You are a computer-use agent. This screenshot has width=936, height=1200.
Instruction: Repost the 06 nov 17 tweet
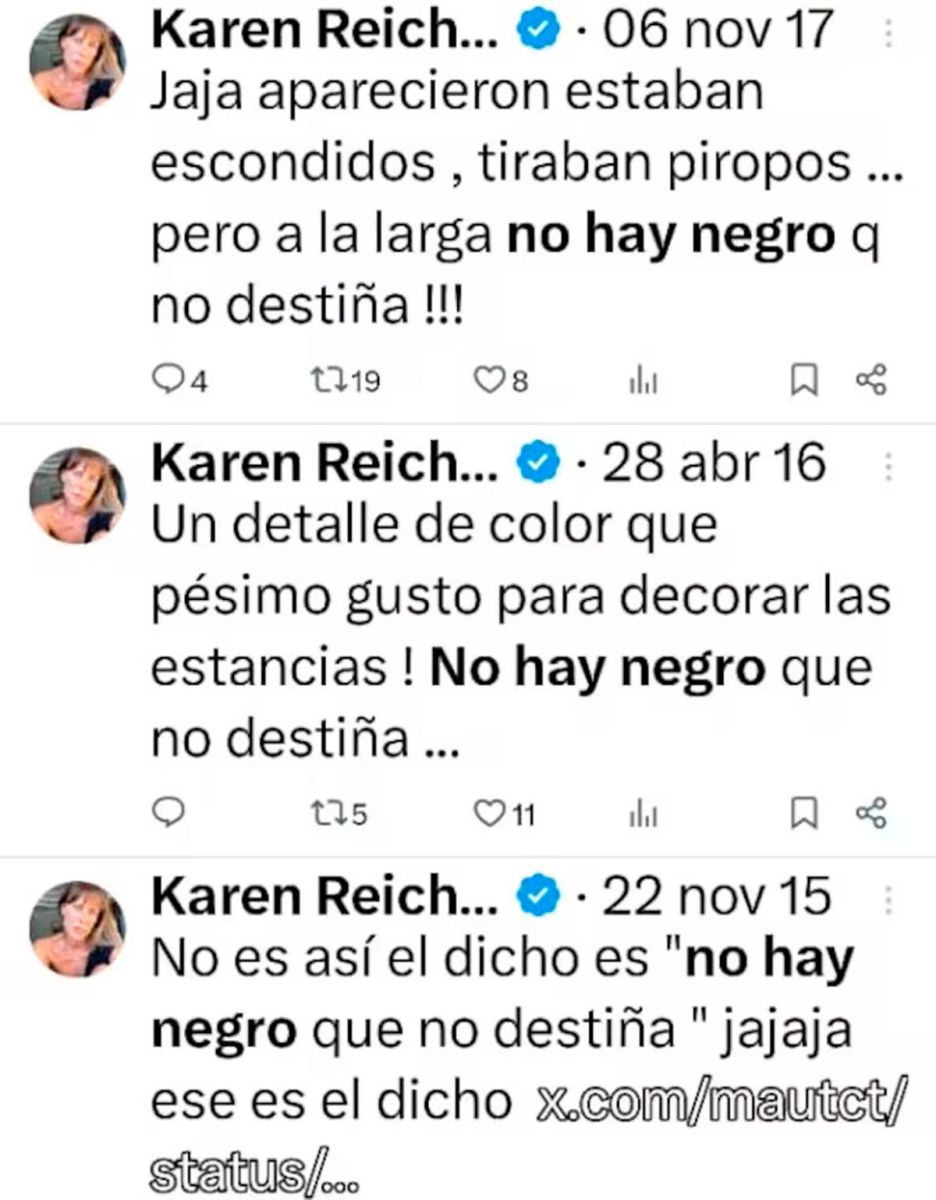[x=324, y=380]
